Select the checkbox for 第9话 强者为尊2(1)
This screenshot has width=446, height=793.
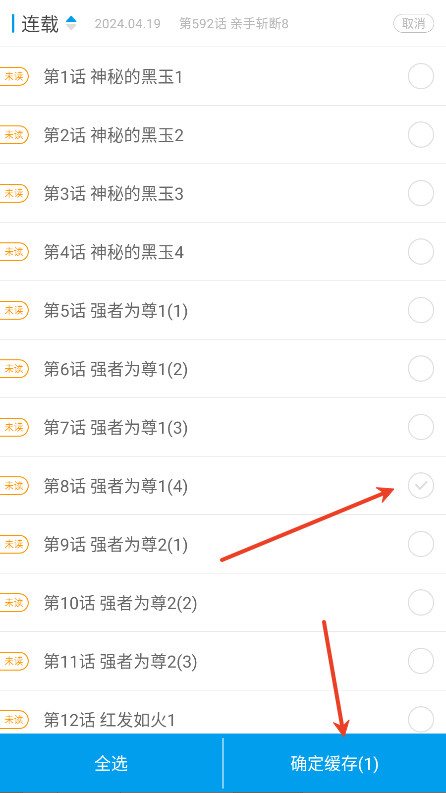coord(421,544)
